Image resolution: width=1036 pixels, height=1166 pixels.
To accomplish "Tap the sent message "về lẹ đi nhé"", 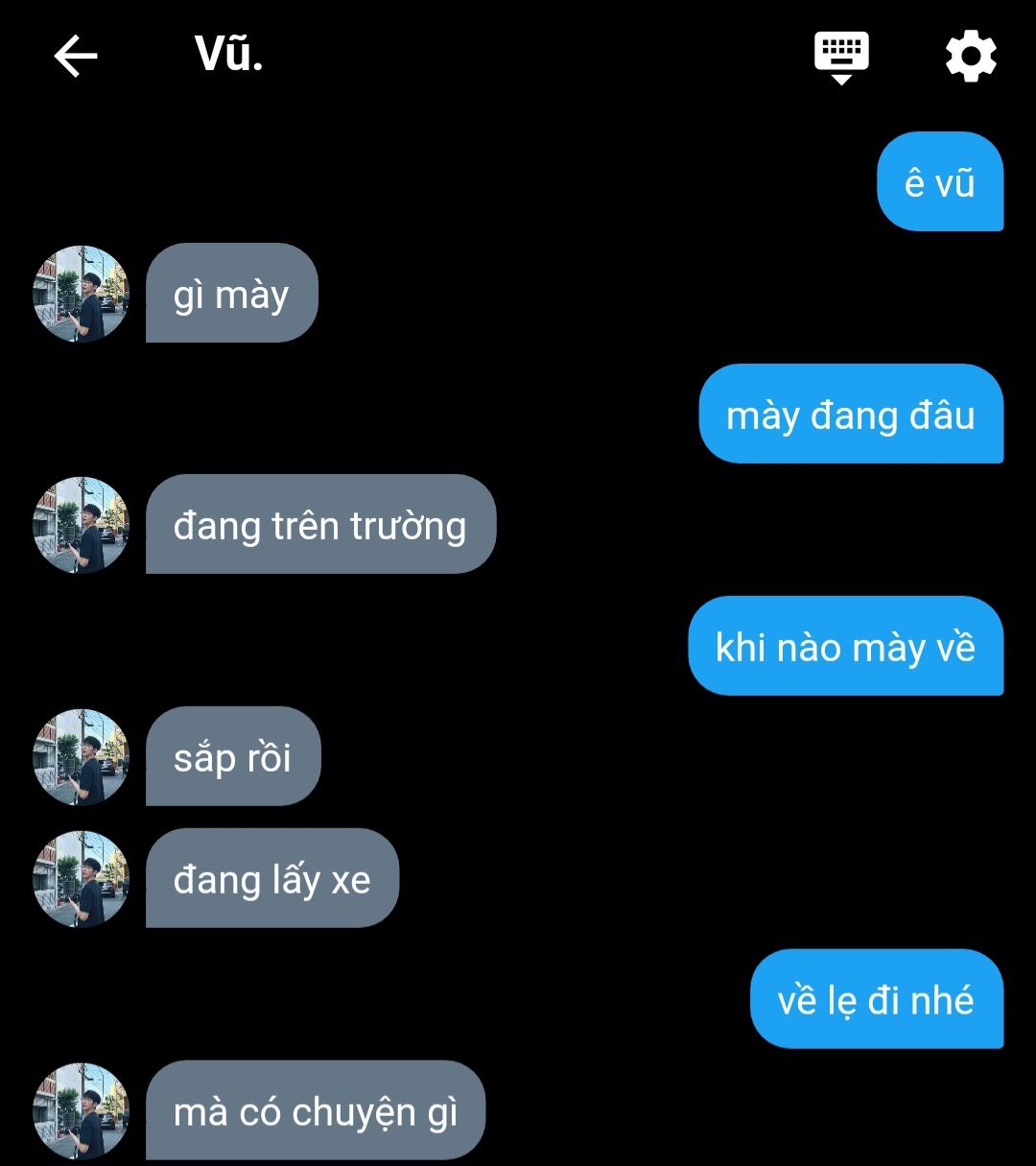I will click(876, 1000).
